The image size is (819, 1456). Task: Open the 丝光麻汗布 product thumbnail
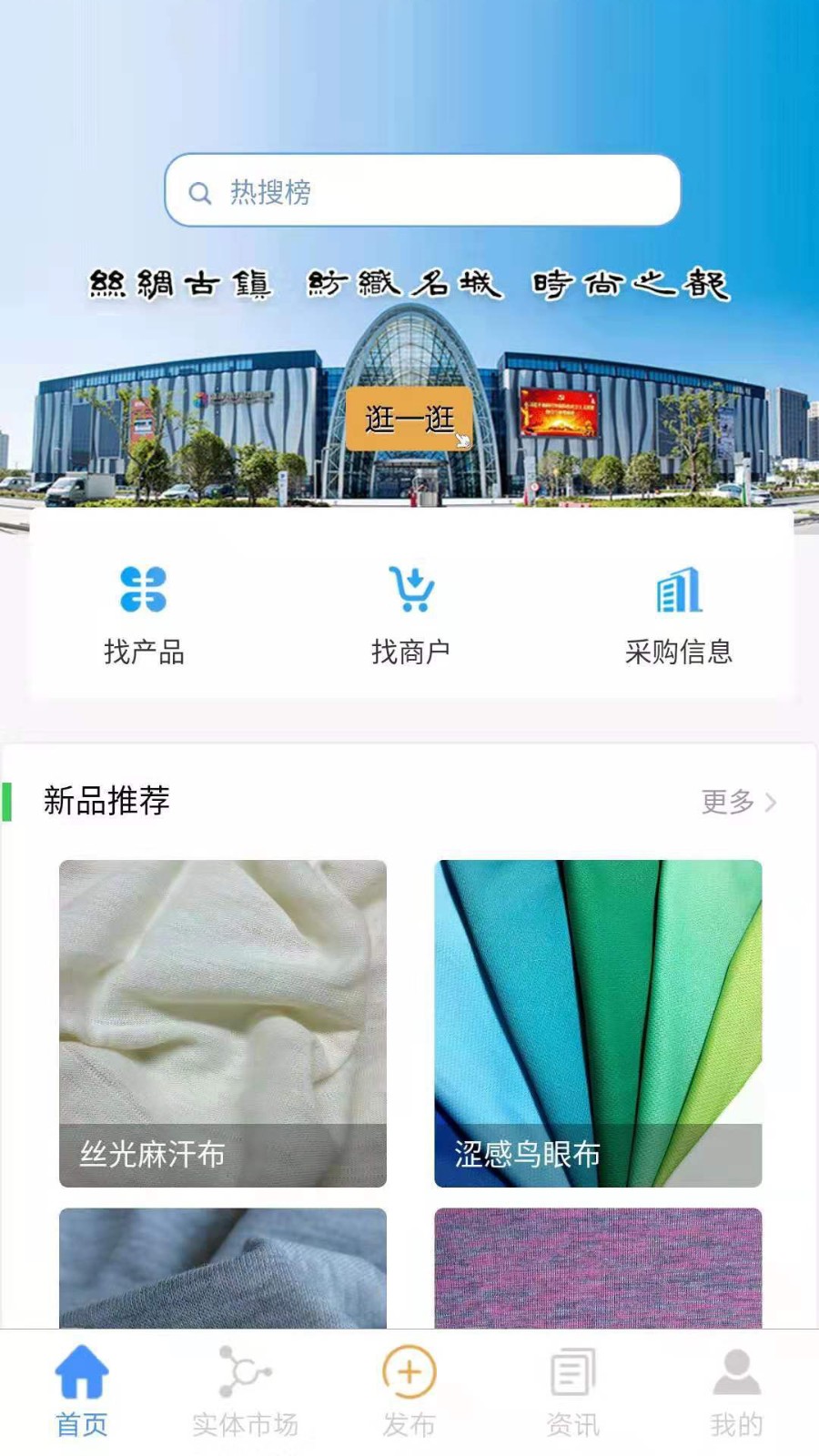coord(223,1019)
